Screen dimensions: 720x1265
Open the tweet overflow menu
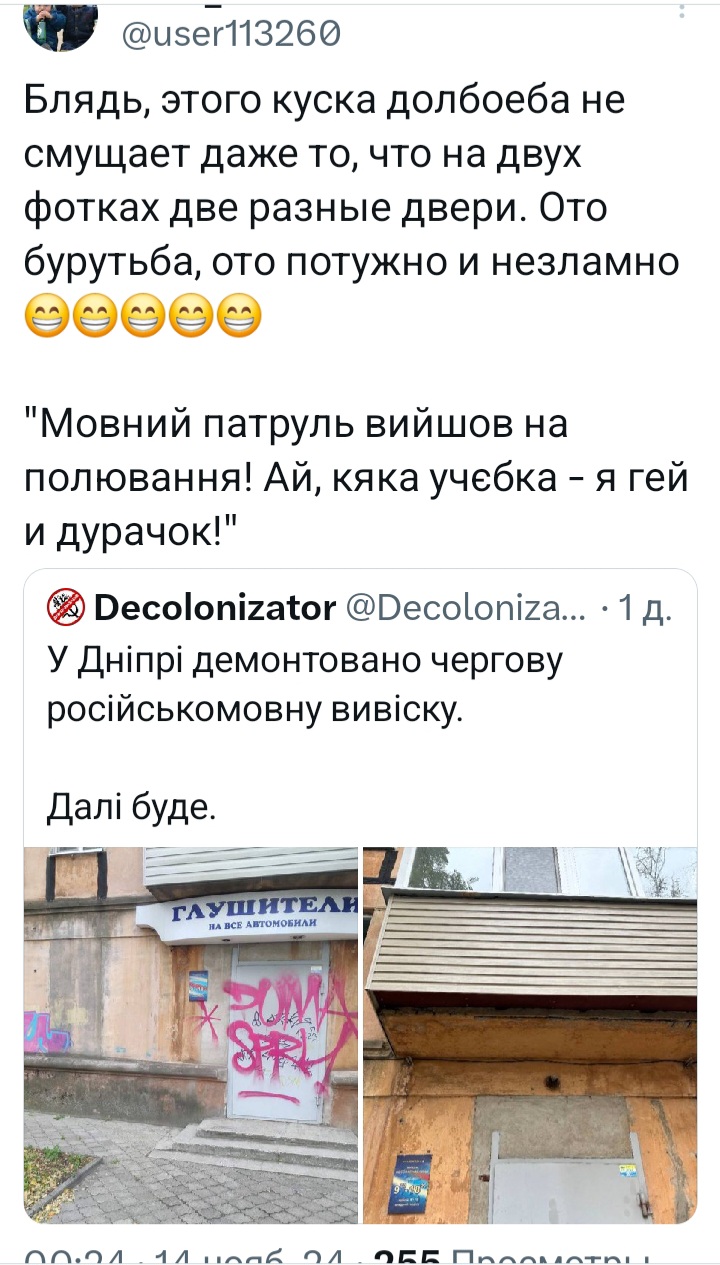point(683,12)
